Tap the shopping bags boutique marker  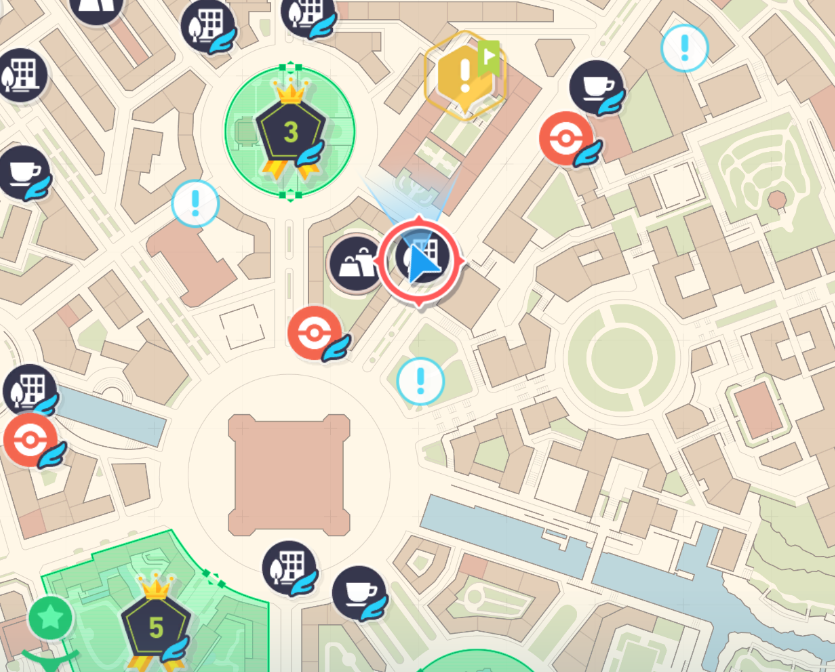pos(354,262)
